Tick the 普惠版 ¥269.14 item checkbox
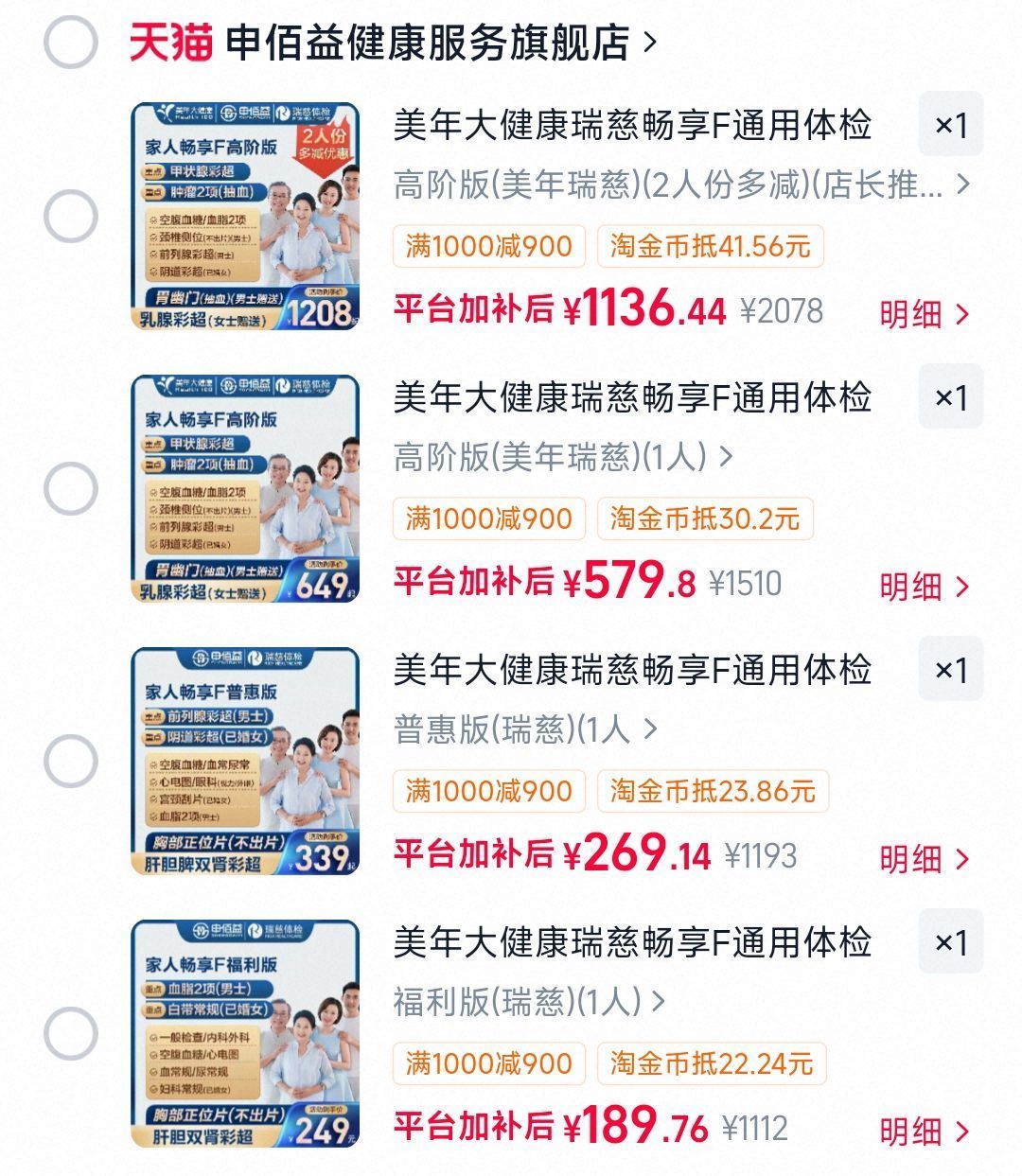The image size is (1022, 1176). coord(71,762)
